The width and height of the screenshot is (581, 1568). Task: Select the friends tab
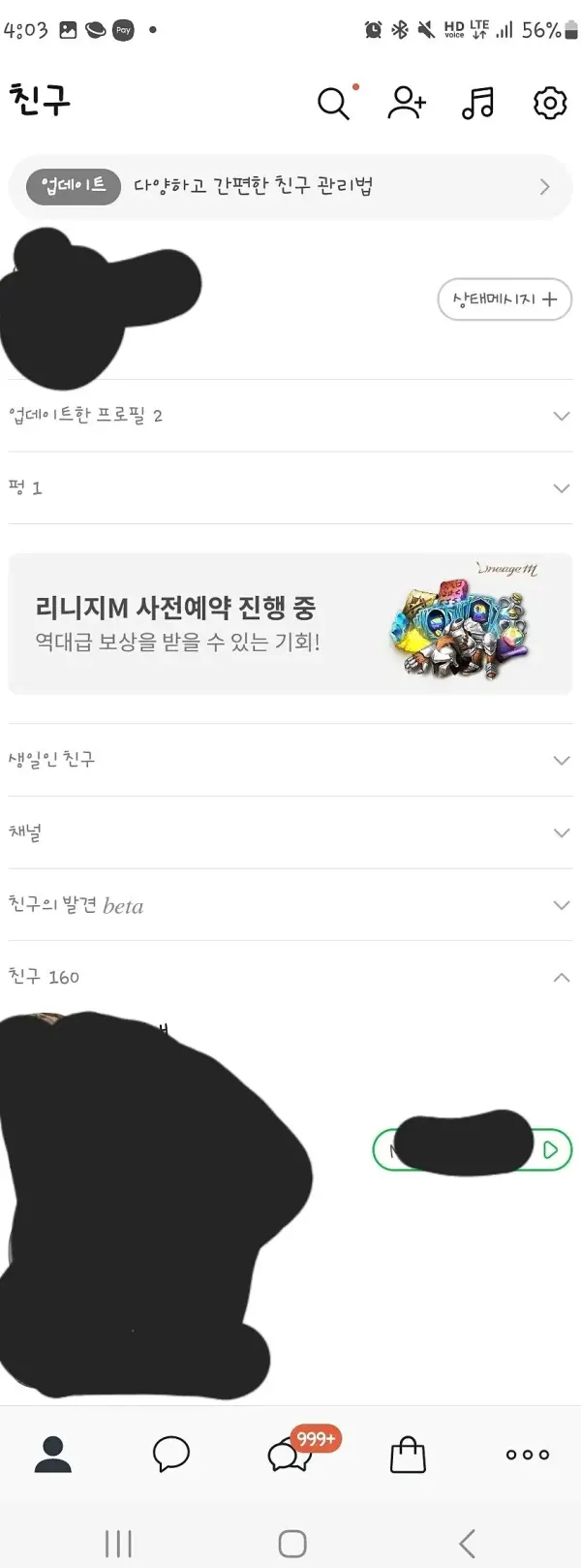tap(53, 1454)
